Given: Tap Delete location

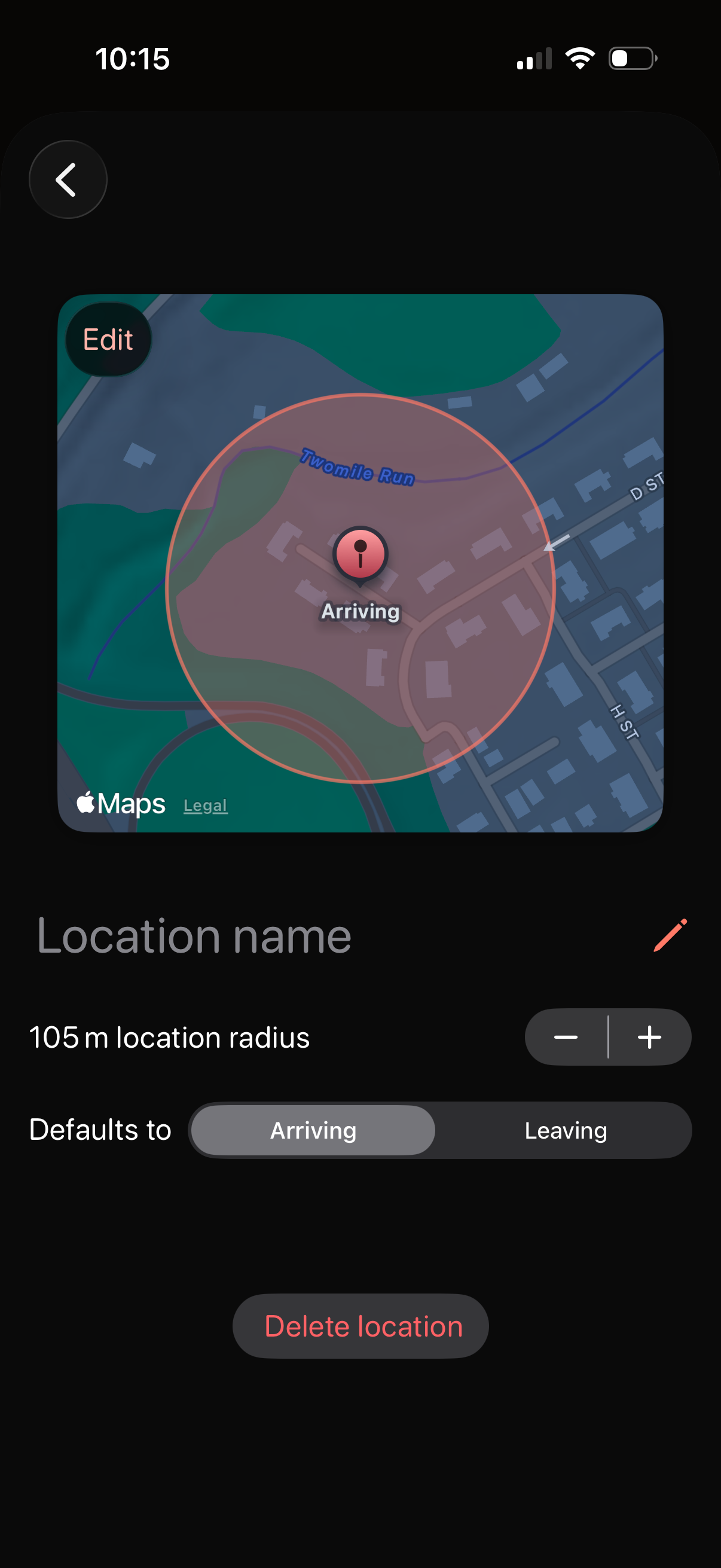Looking at the screenshot, I should [360, 1326].
